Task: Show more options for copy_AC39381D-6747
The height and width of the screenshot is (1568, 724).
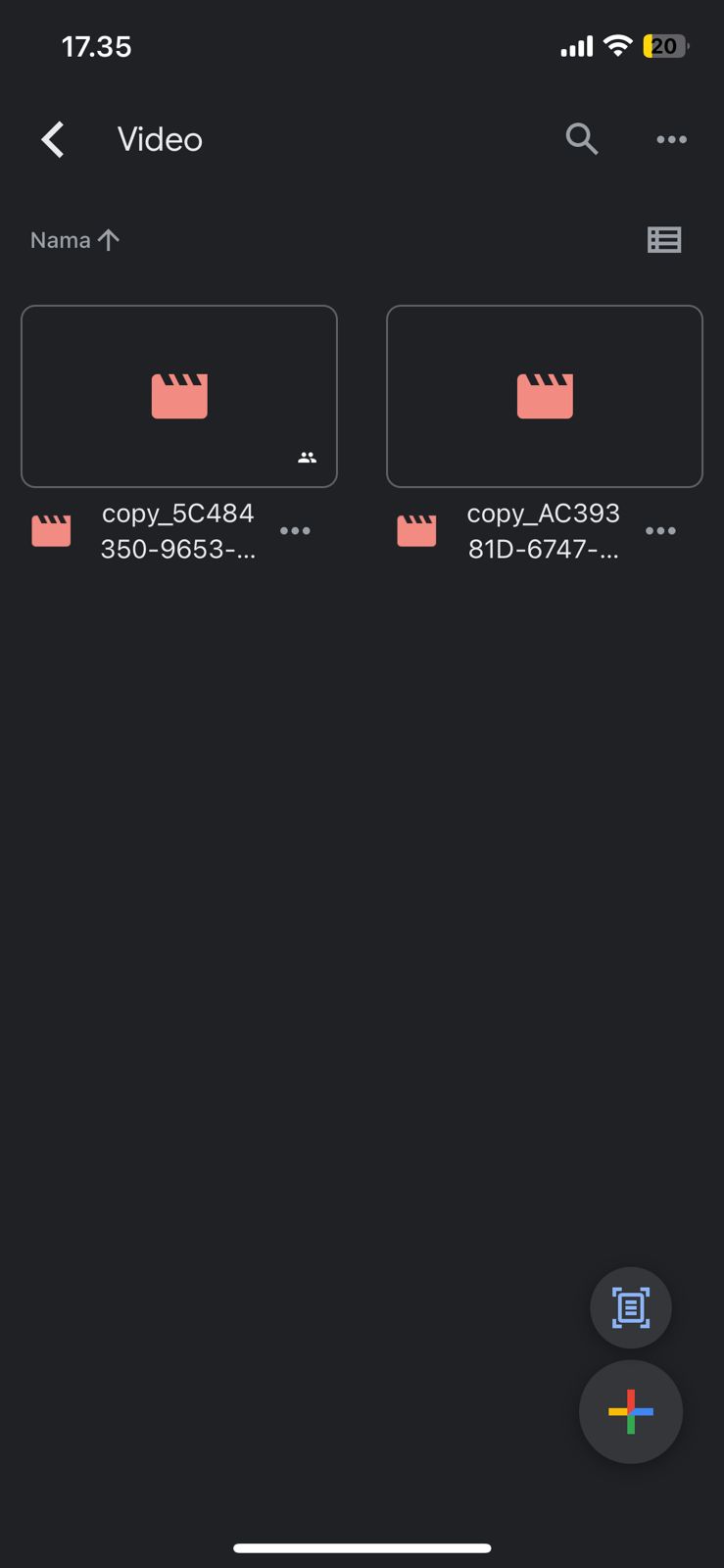Action: (660, 531)
